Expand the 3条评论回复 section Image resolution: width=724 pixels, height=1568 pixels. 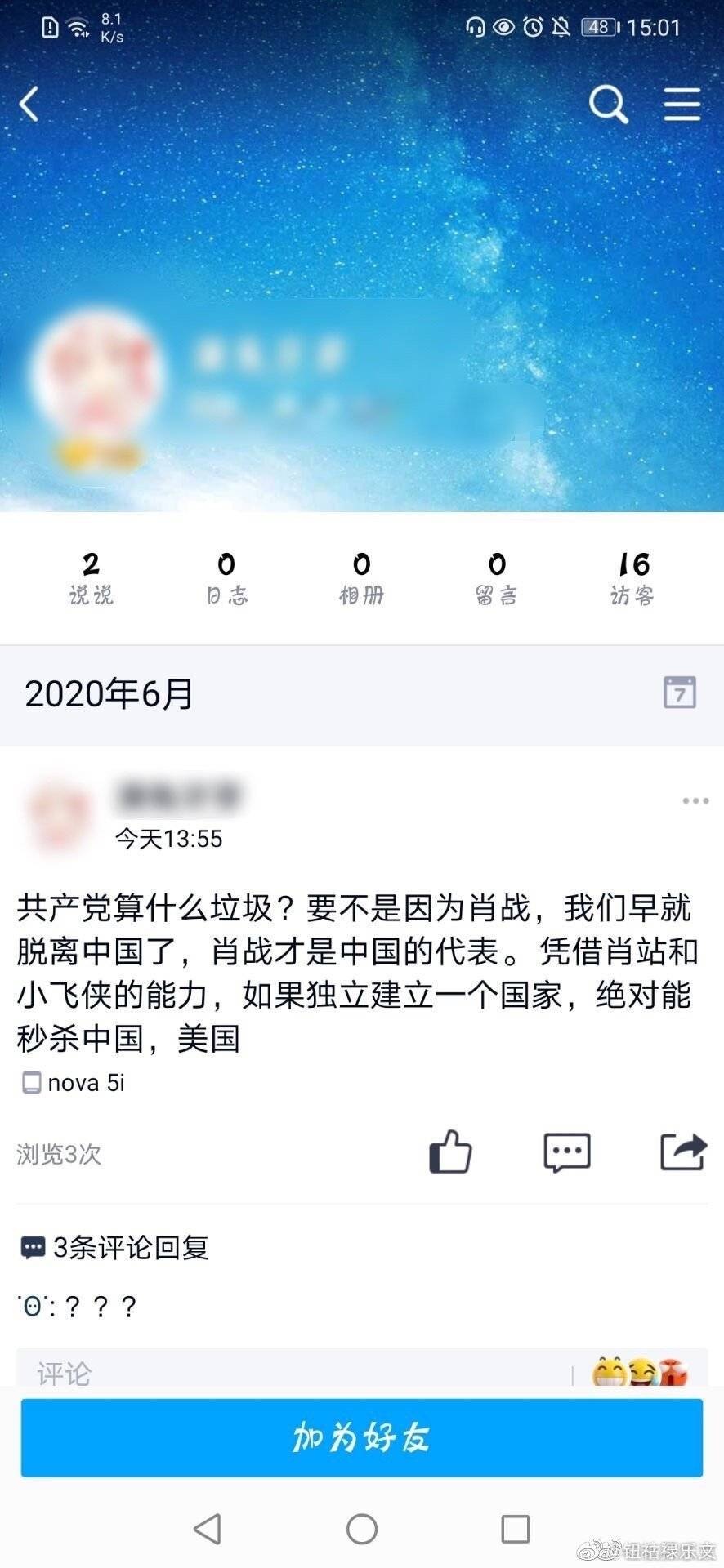point(114,1247)
